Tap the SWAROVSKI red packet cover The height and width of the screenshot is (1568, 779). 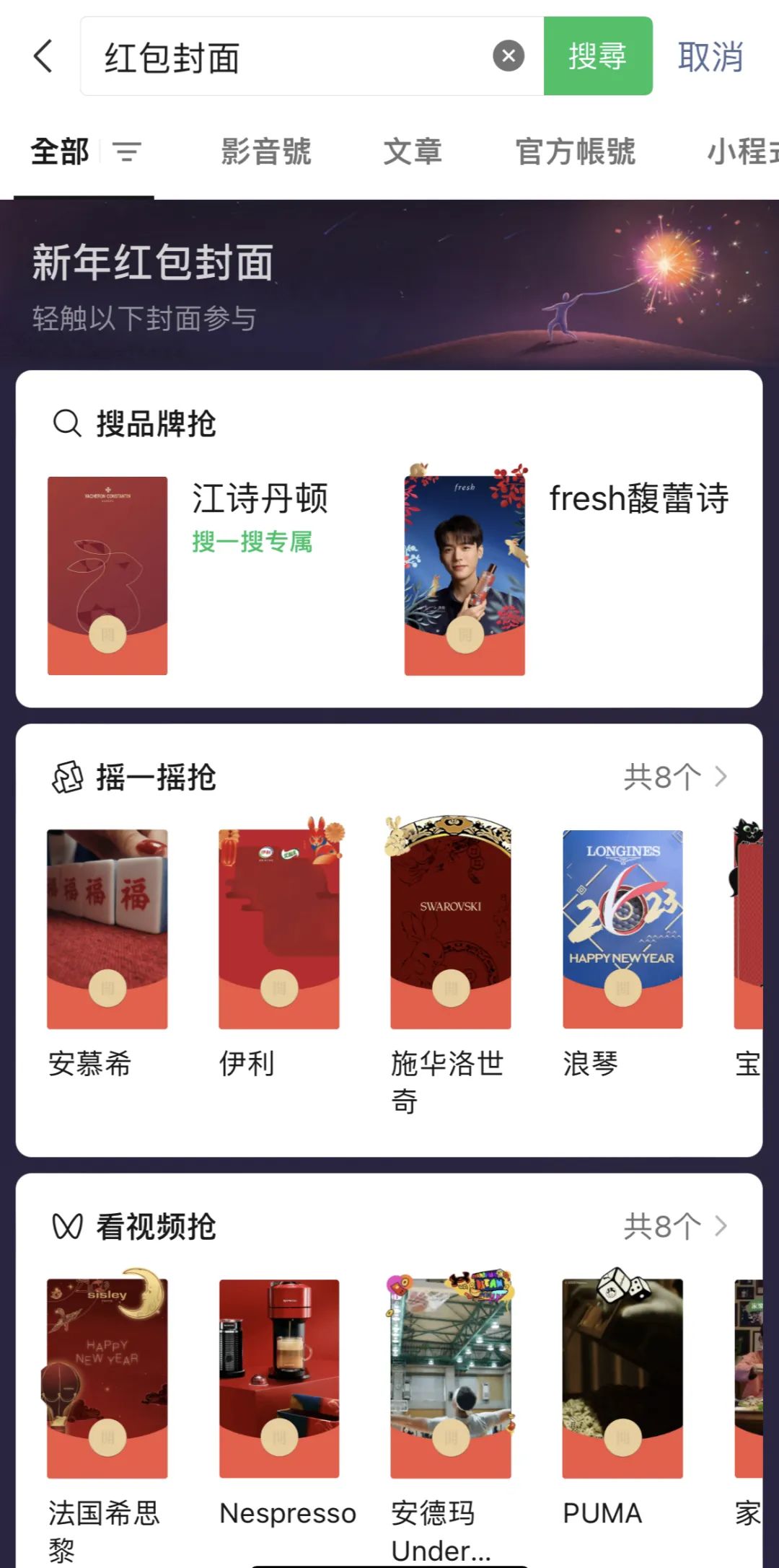pos(450,925)
